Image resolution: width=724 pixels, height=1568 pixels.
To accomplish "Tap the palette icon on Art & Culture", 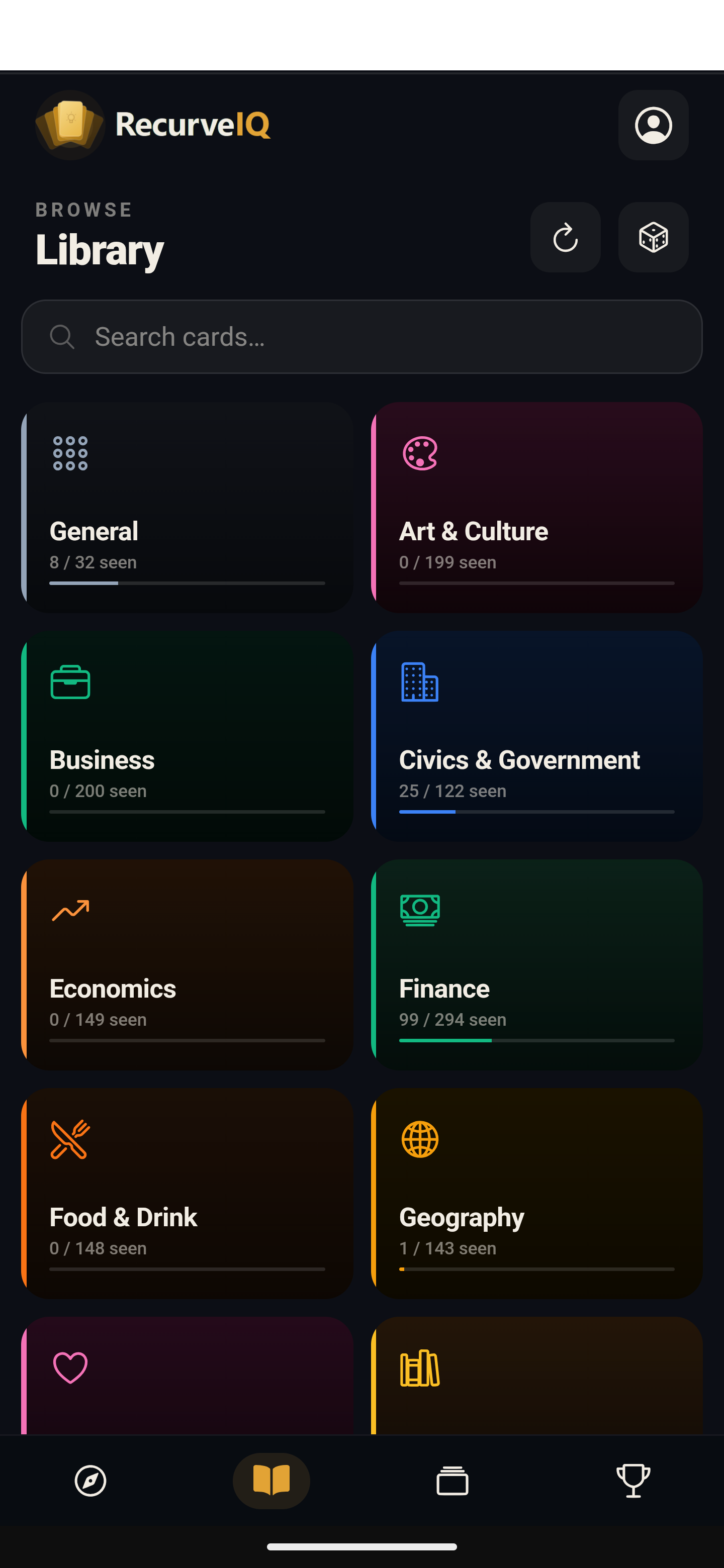I will tap(419, 452).
